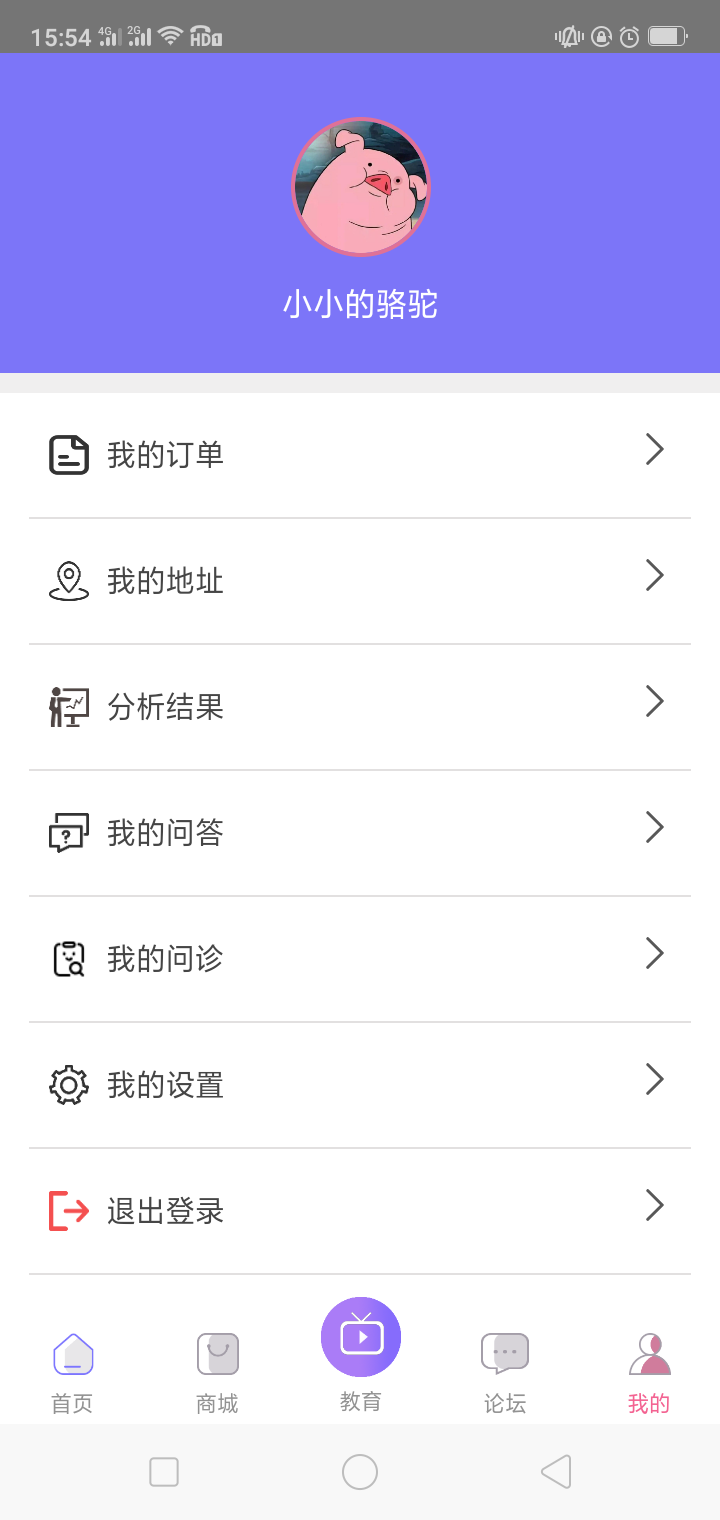The image size is (720, 1520).
Task: Switch to the 首页 home tab
Action: [72, 1372]
